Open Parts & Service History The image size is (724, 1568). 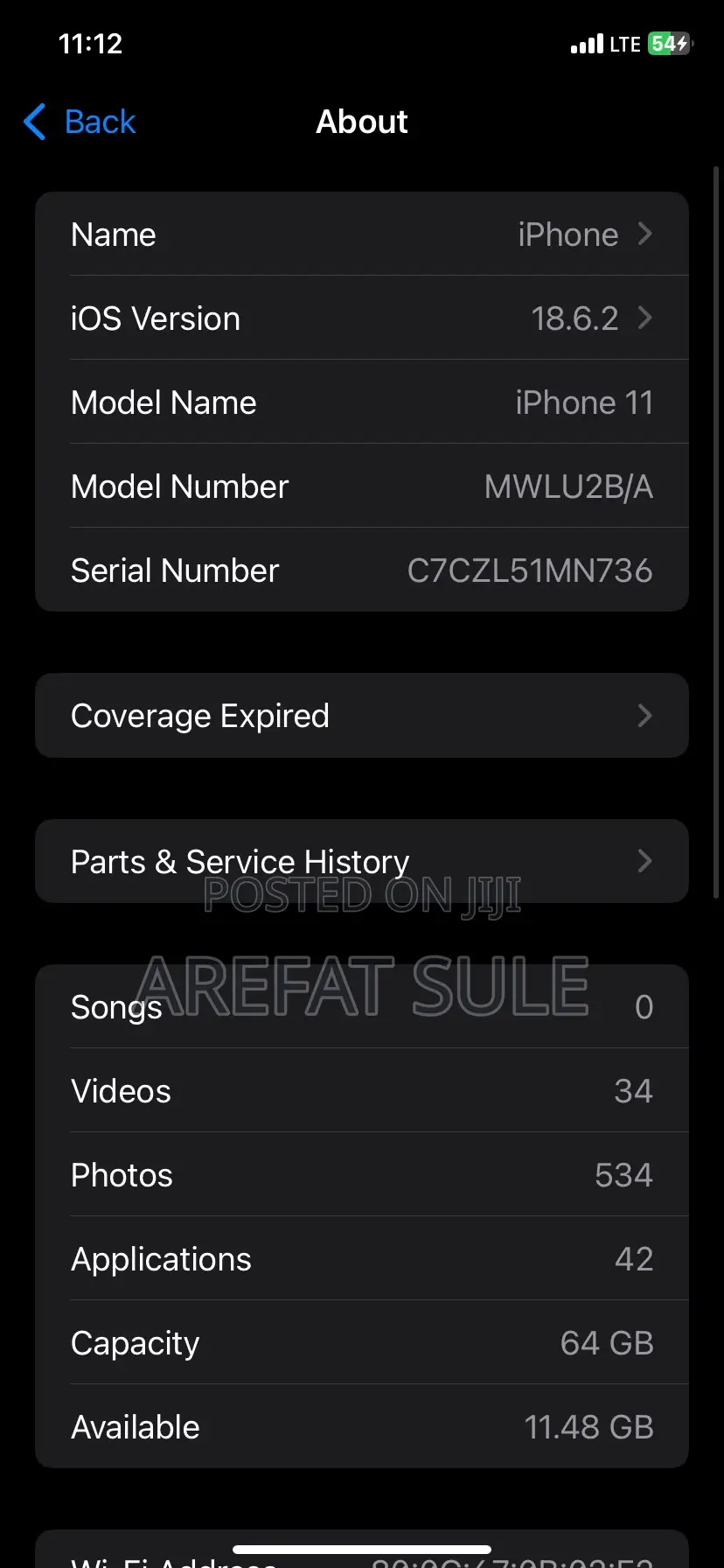(x=362, y=861)
